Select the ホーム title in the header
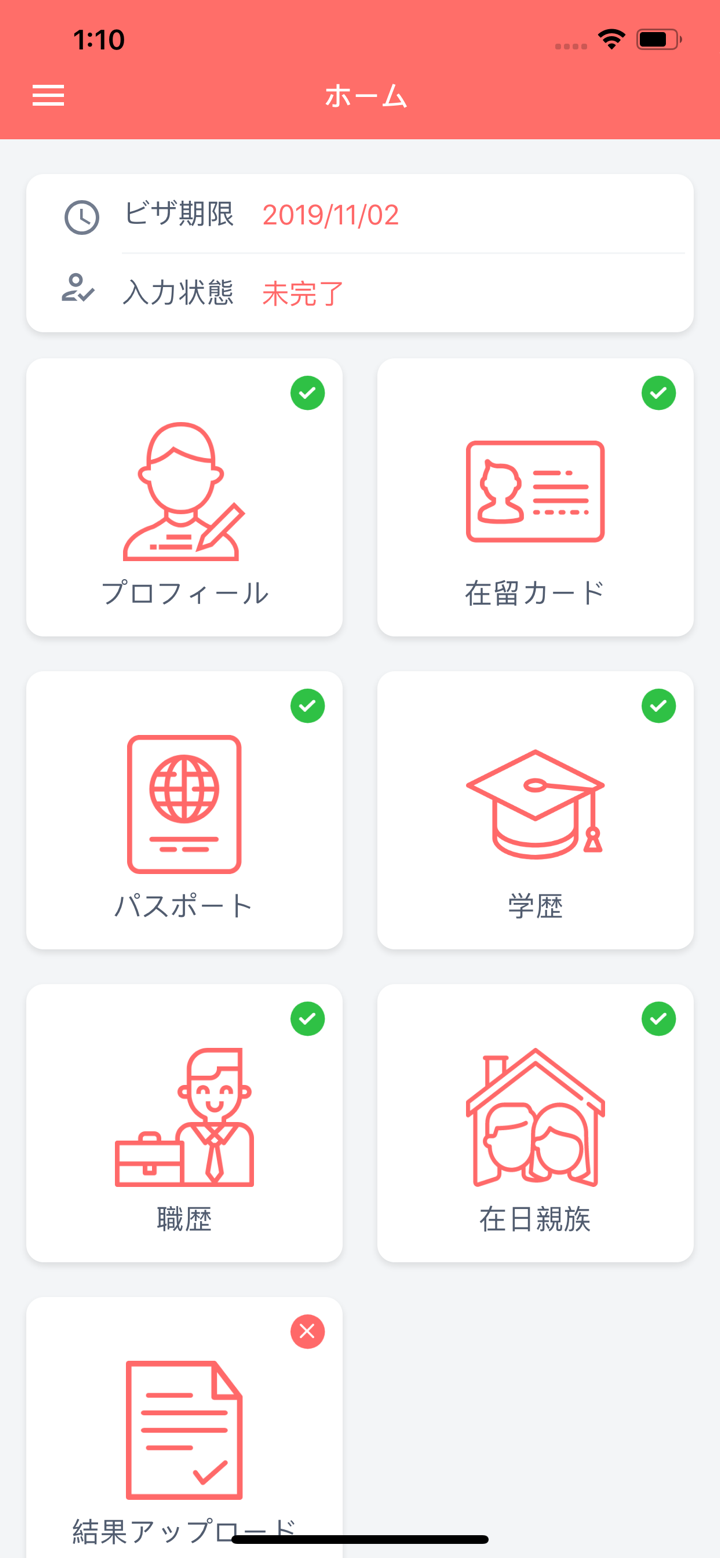This screenshot has width=720, height=1558. [x=364, y=96]
